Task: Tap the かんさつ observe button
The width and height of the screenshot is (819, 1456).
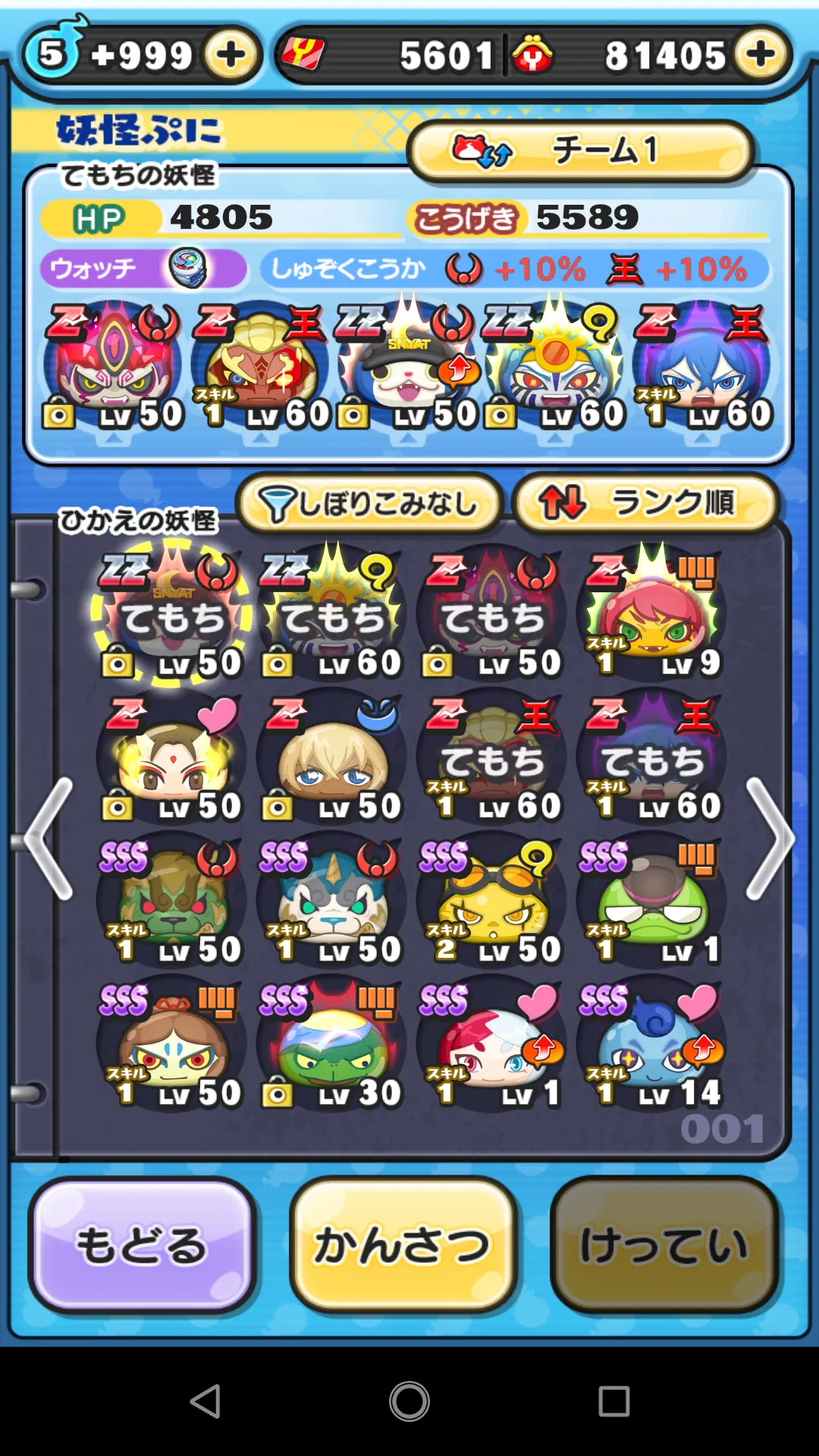Action: click(403, 1245)
